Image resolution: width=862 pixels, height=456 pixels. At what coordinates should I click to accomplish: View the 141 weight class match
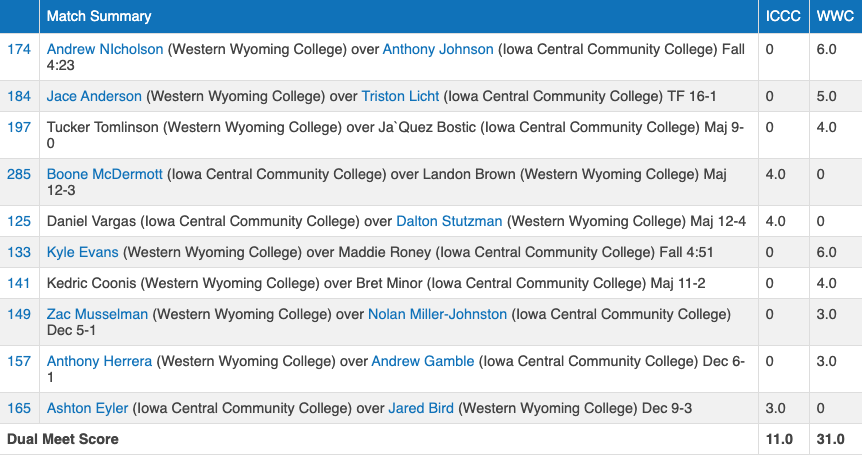point(19,283)
